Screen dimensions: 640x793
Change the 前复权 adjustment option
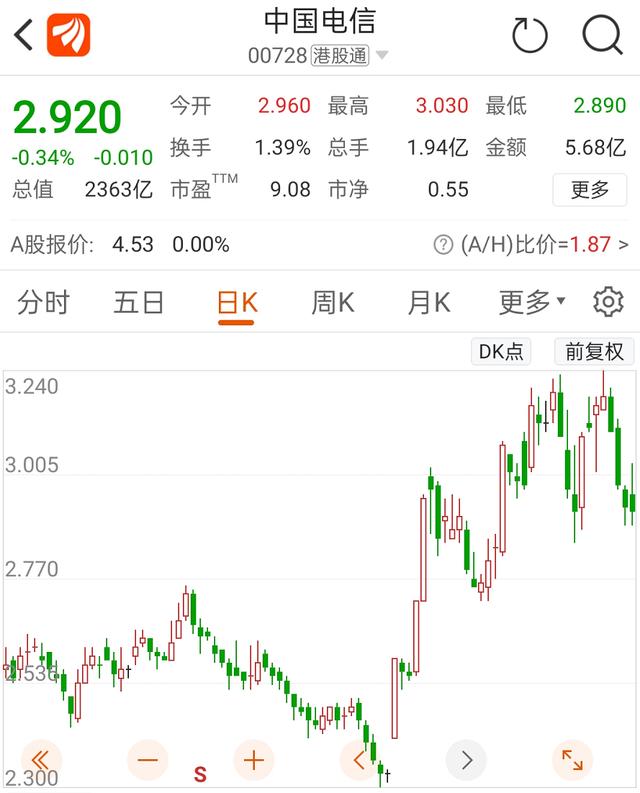594,351
